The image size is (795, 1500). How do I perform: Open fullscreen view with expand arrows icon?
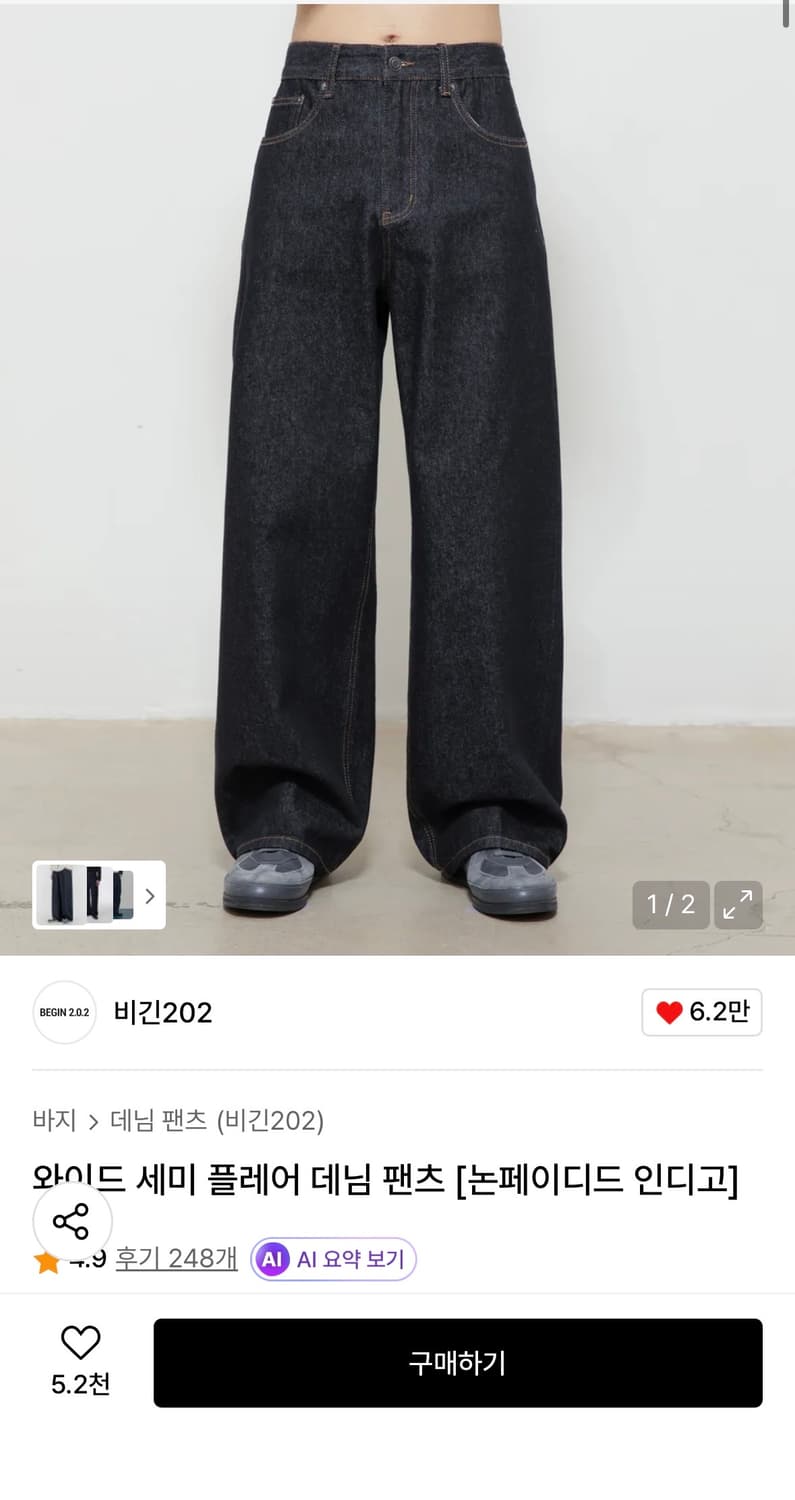pyautogui.click(x=738, y=904)
